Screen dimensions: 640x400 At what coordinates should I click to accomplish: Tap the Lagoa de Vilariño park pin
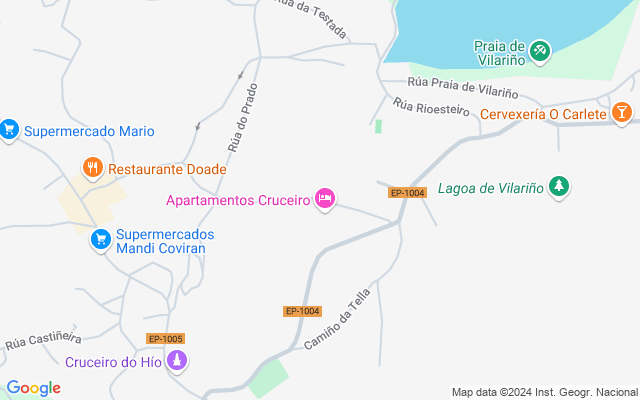(559, 187)
